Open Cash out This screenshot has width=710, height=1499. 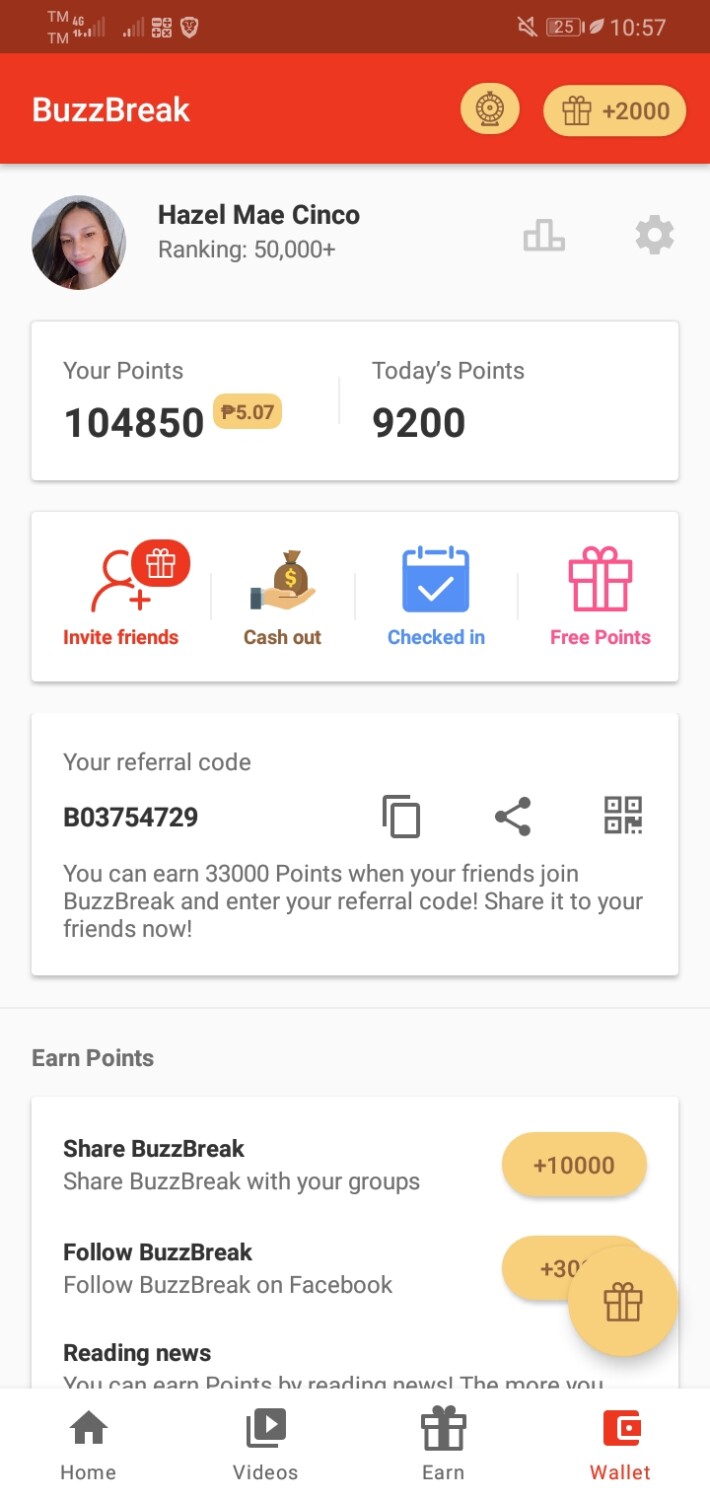[282, 597]
